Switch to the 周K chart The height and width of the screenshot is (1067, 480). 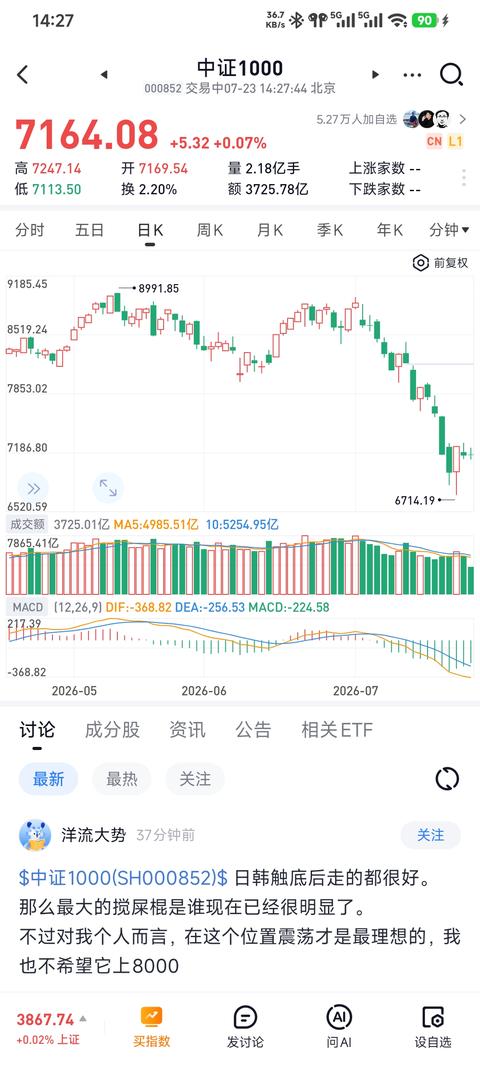pos(210,230)
